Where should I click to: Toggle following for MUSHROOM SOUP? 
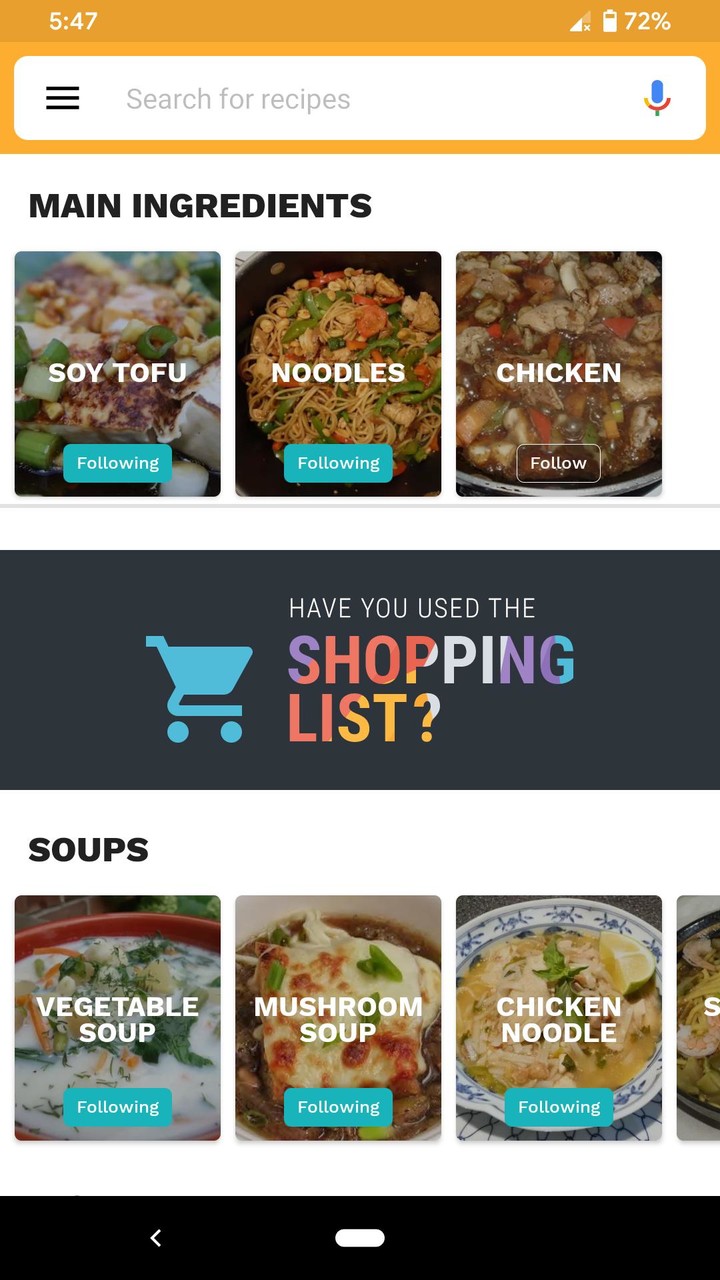tap(338, 1107)
